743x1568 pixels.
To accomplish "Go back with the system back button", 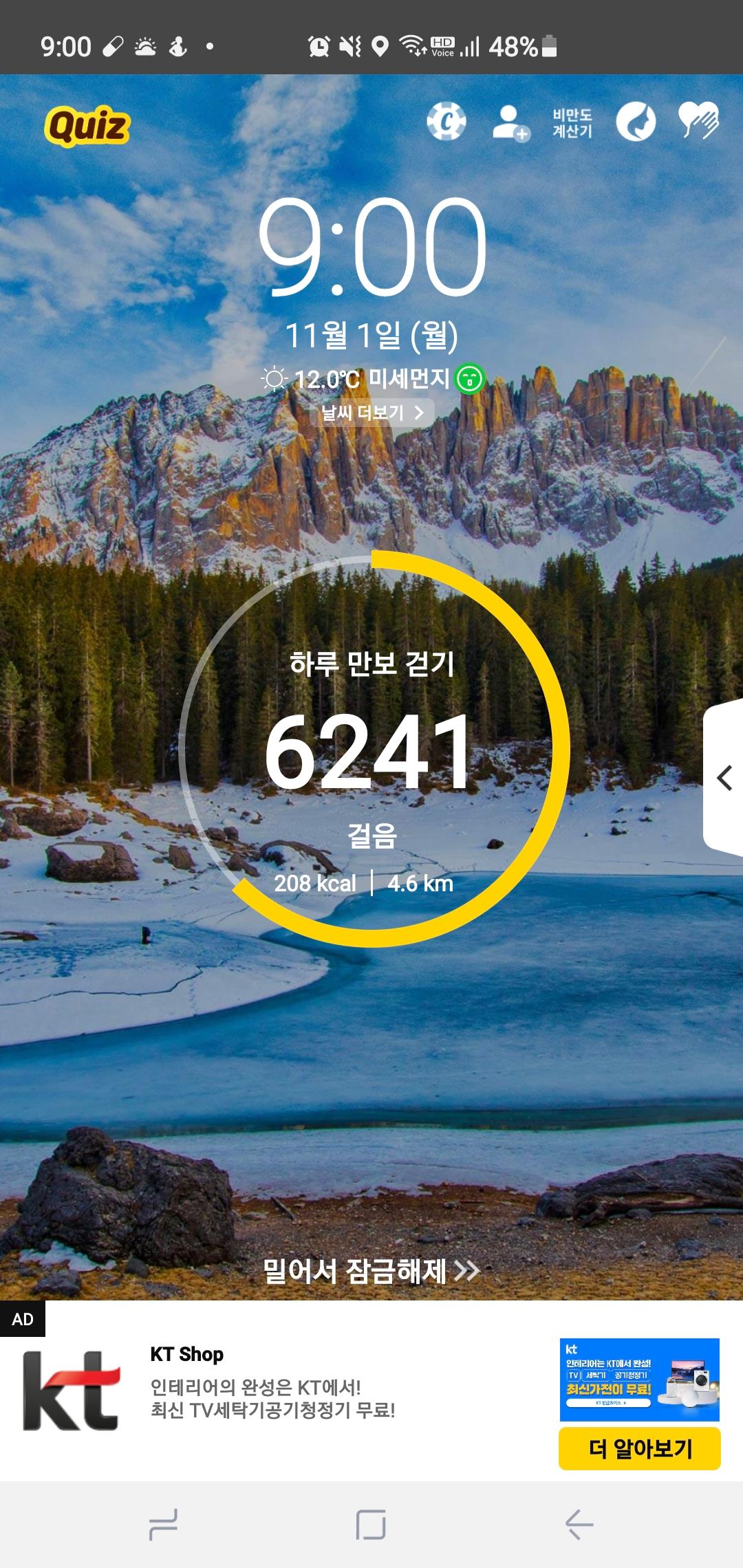I will (579, 1525).
